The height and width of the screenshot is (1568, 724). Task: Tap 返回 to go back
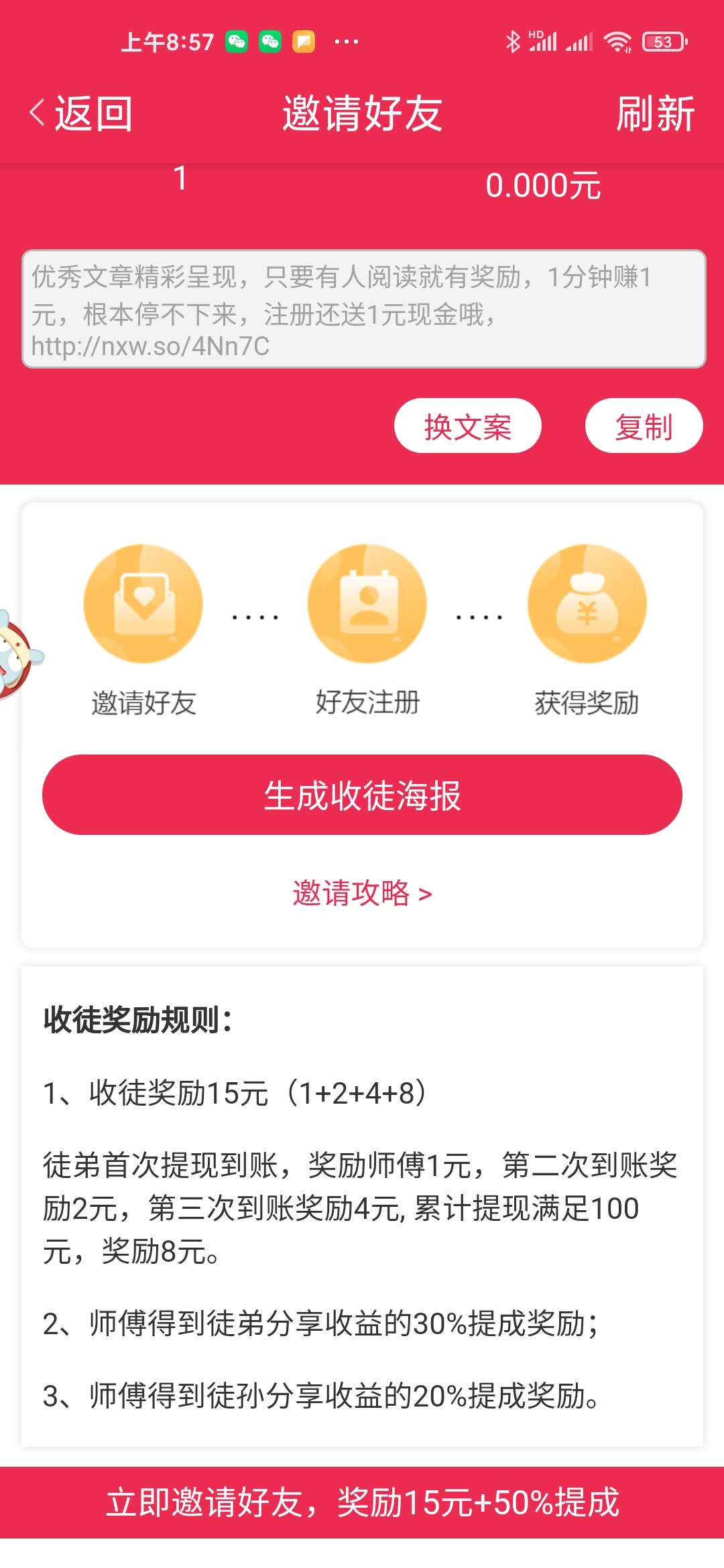pos(81,113)
